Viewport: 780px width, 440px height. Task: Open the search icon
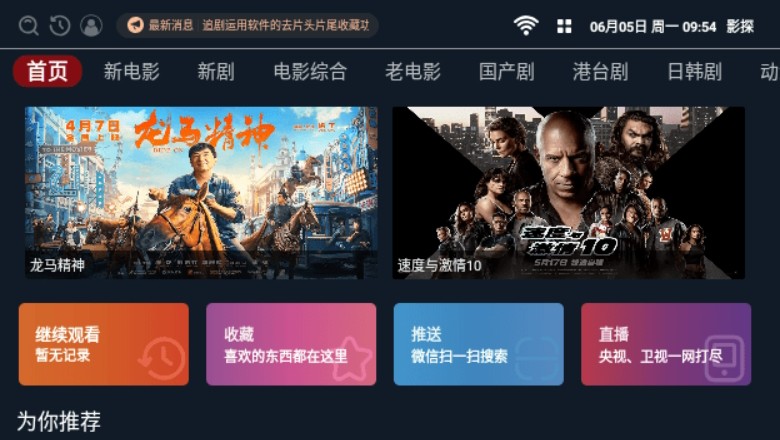(29, 26)
